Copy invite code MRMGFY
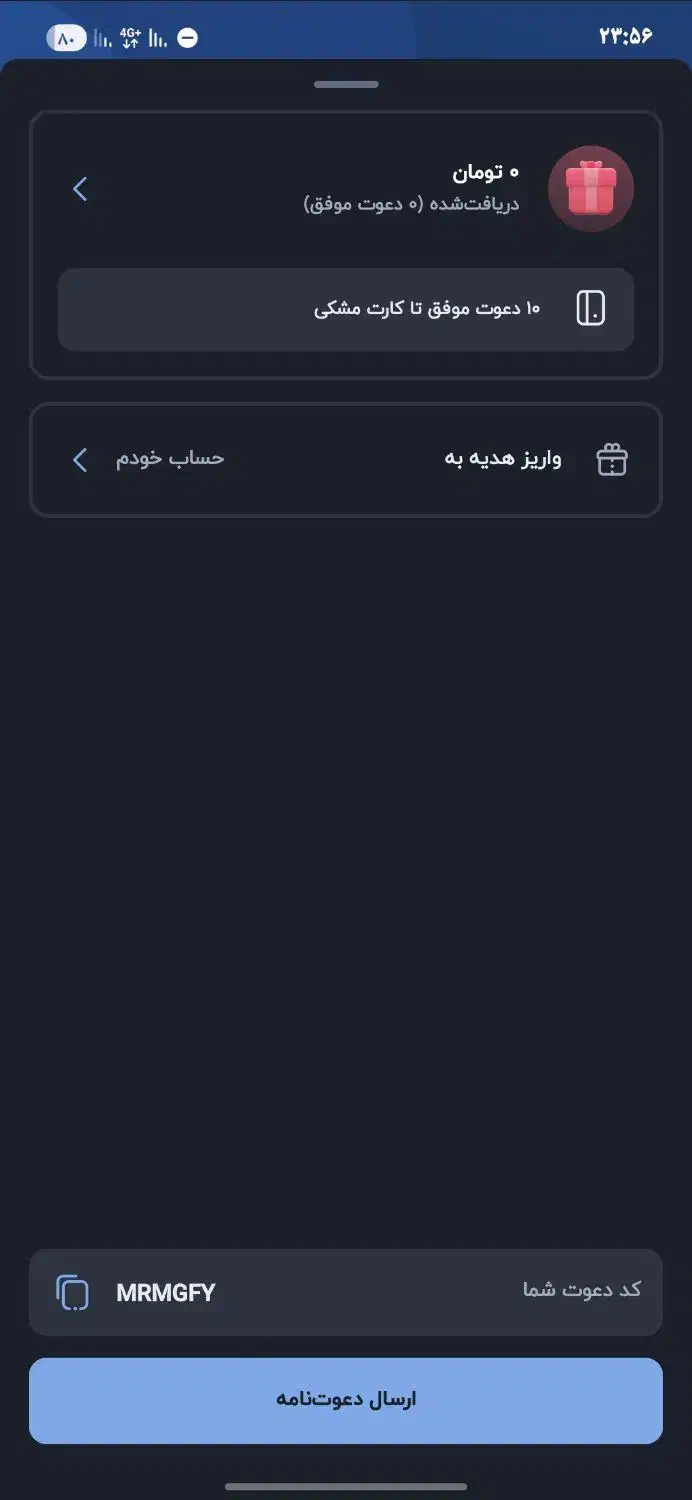The height and width of the screenshot is (1500, 692). click(x=73, y=1292)
